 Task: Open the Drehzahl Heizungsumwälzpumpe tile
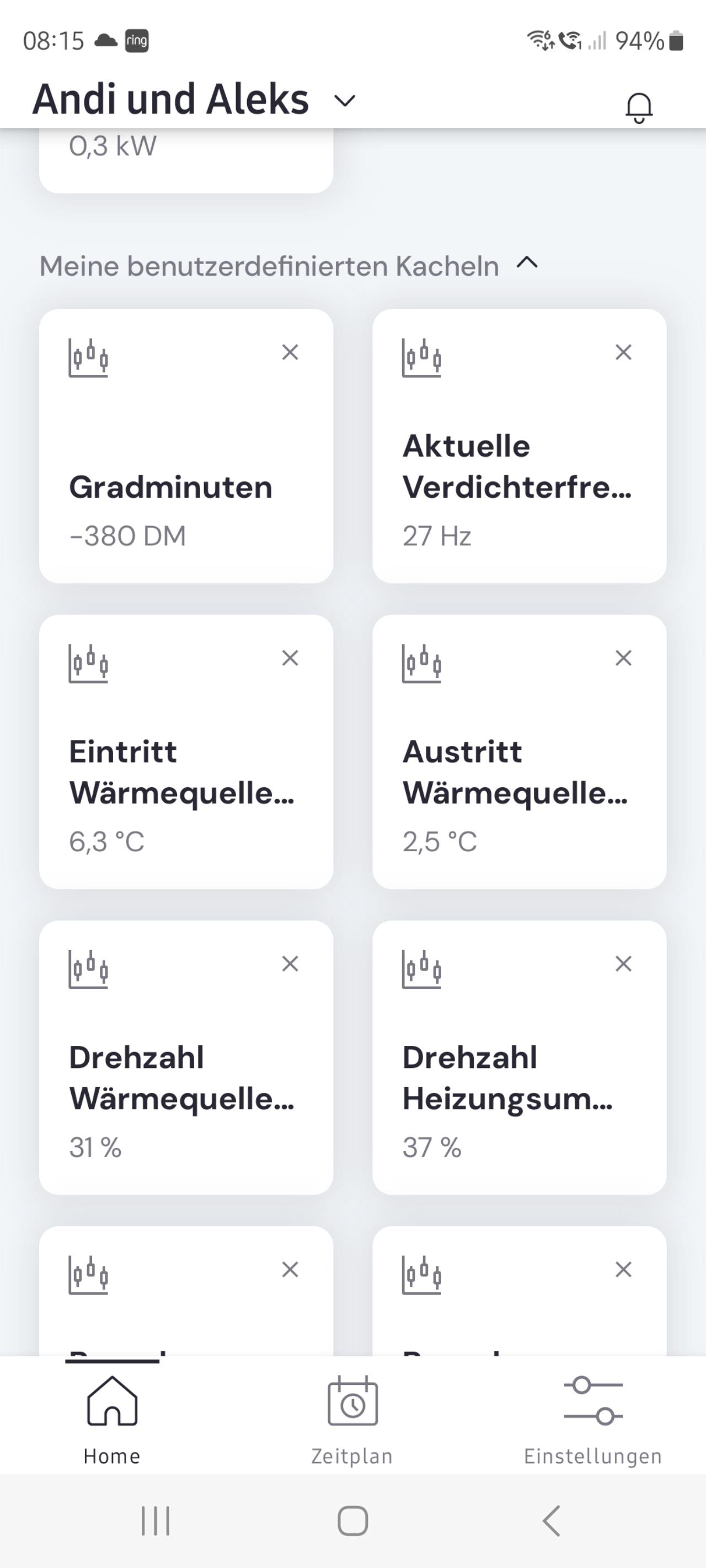tap(519, 1084)
